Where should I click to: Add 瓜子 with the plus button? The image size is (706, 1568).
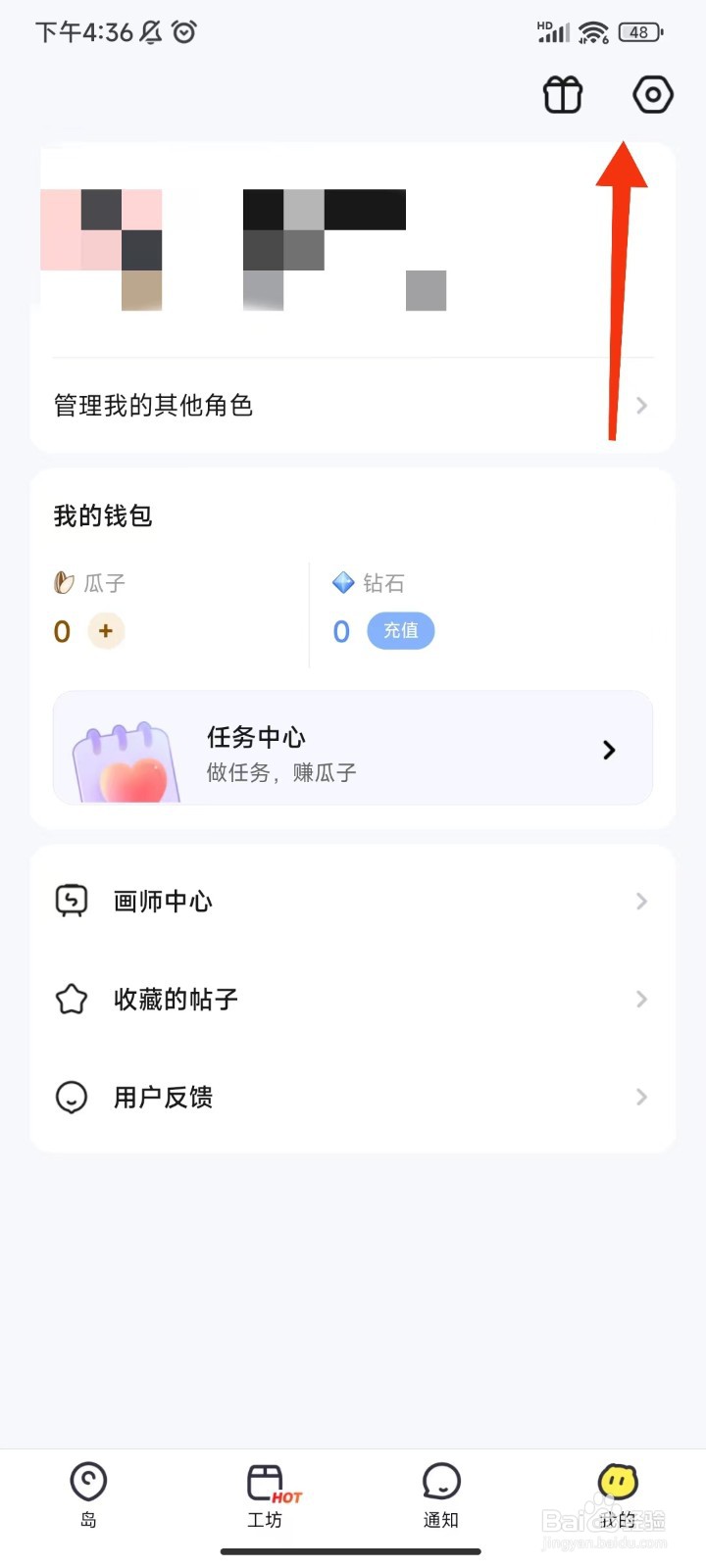pyautogui.click(x=106, y=630)
